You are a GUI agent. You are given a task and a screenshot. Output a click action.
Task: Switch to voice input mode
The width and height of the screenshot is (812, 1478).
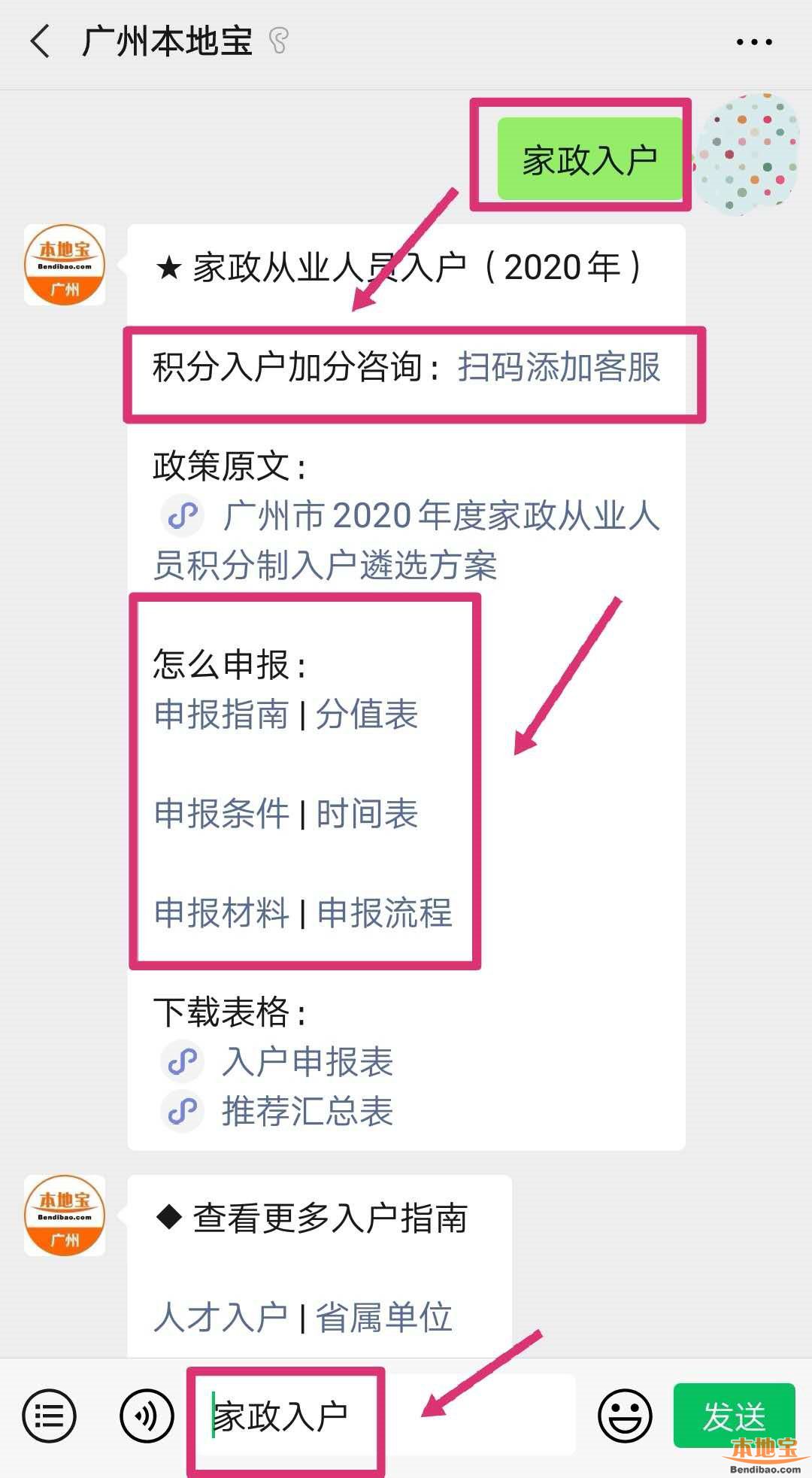[x=147, y=1416]
